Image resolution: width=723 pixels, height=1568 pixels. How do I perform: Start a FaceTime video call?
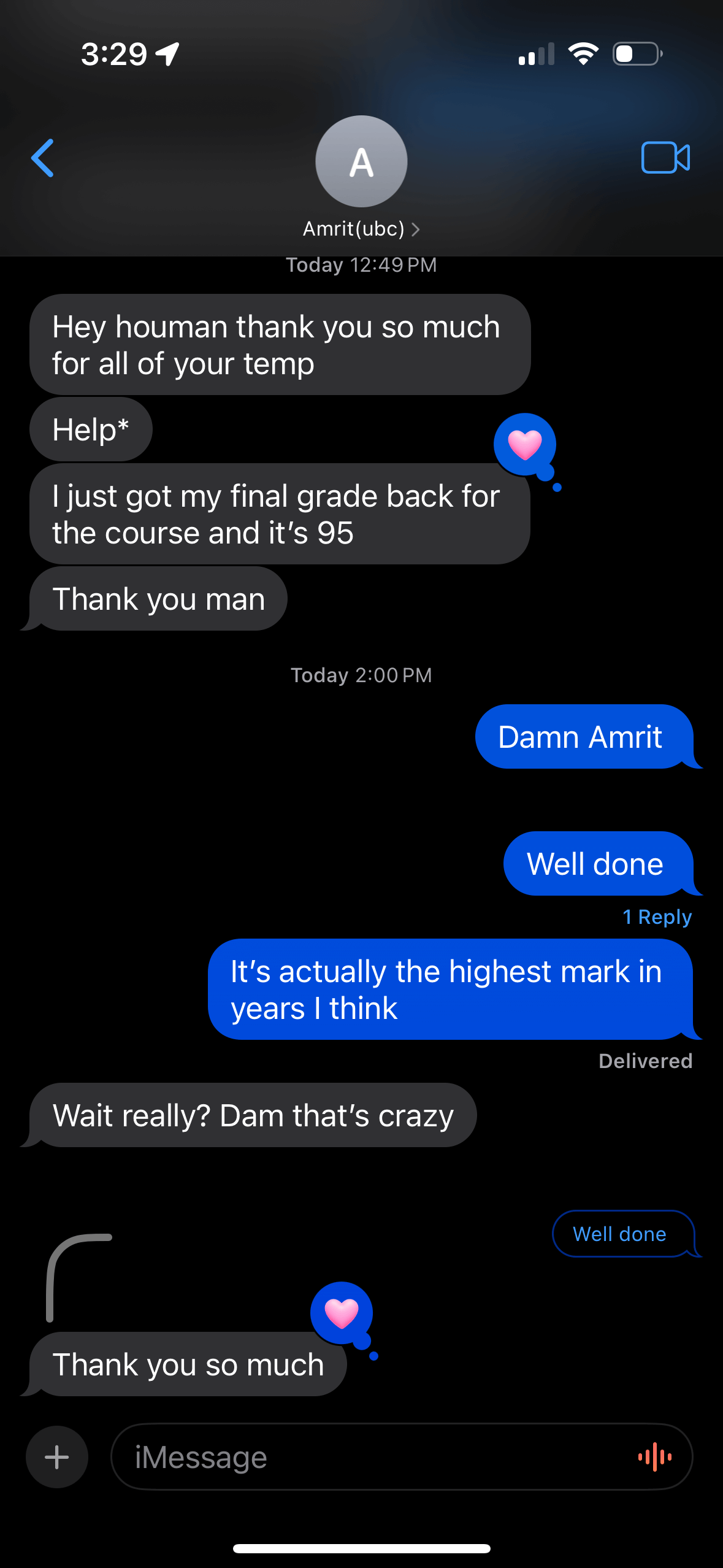(665, 158)
